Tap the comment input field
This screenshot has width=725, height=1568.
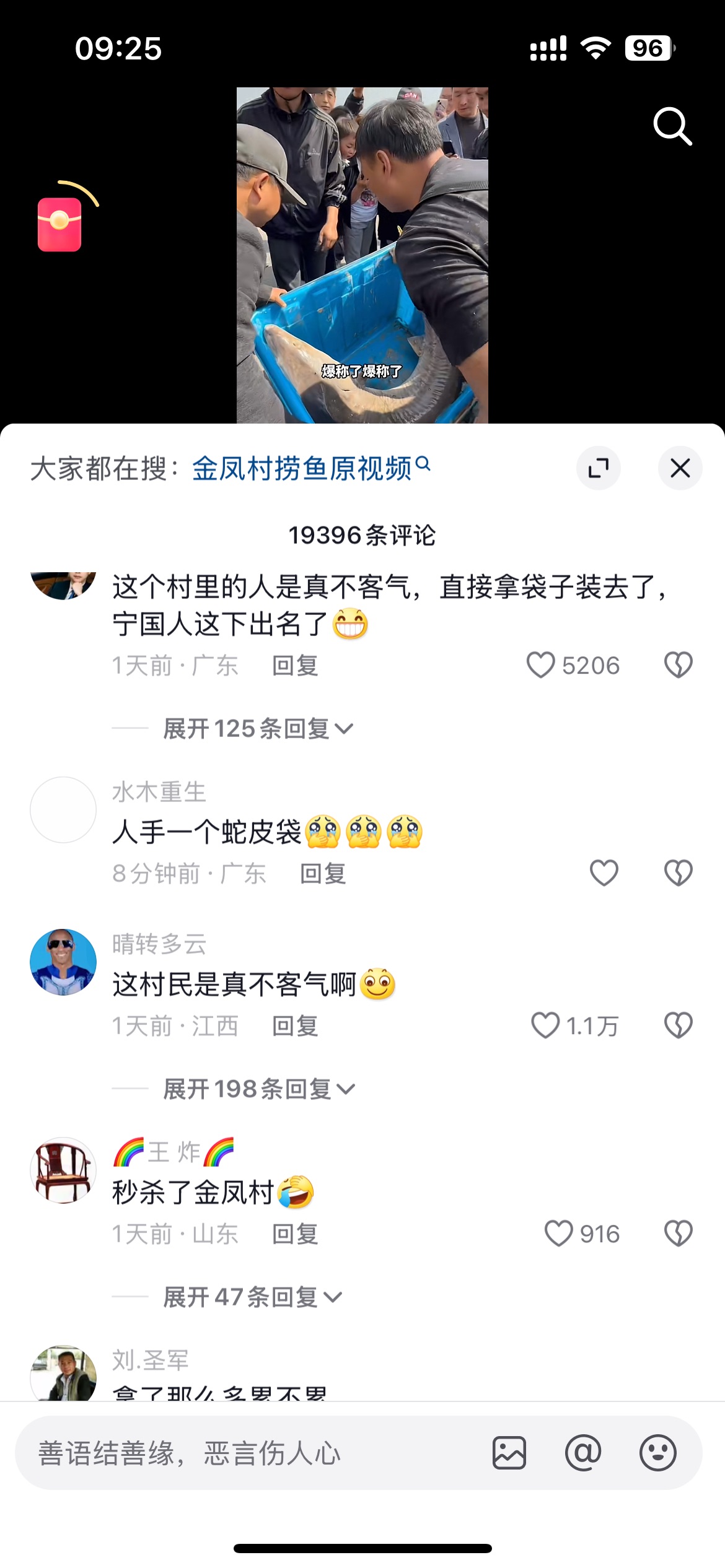248,1453
